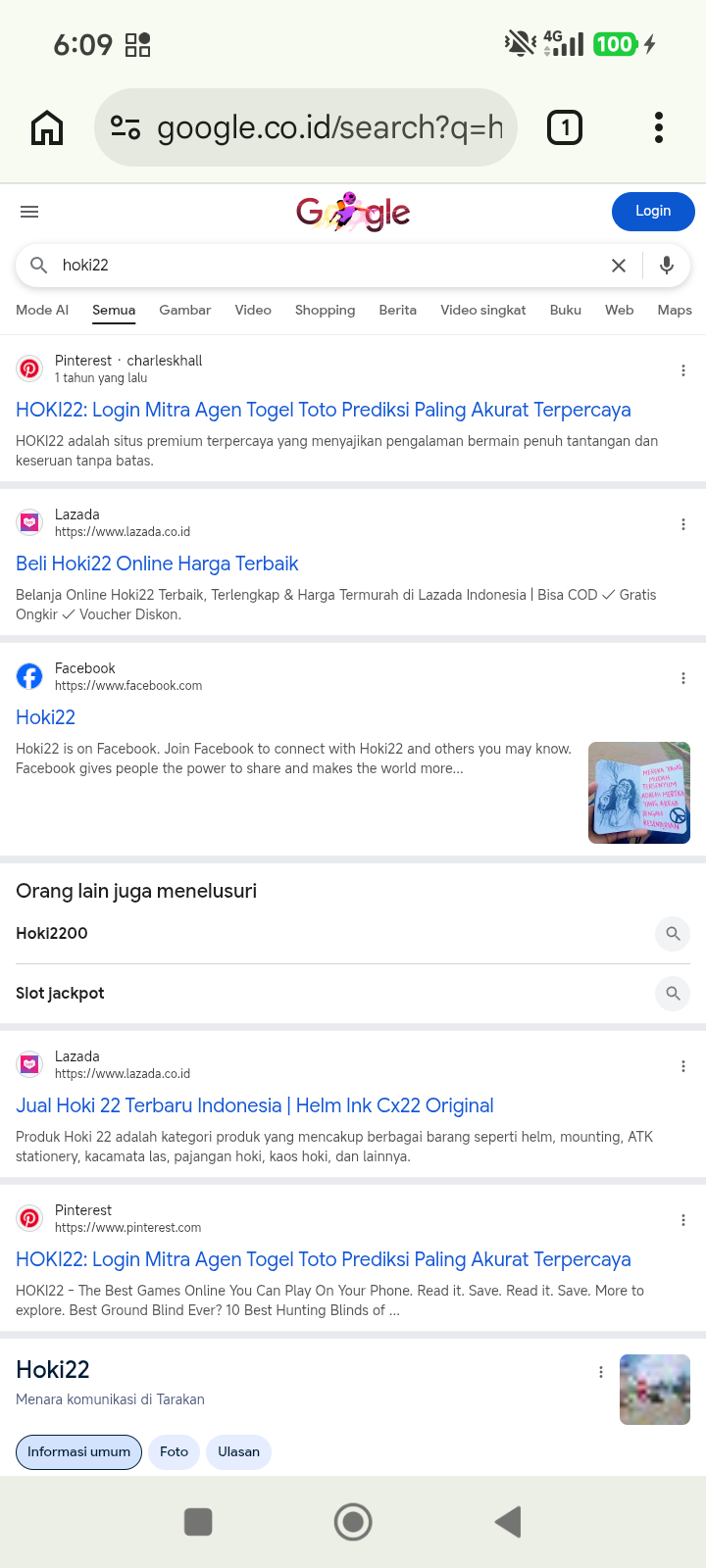Switch to the Shopping tab

[x=326, y=310]
